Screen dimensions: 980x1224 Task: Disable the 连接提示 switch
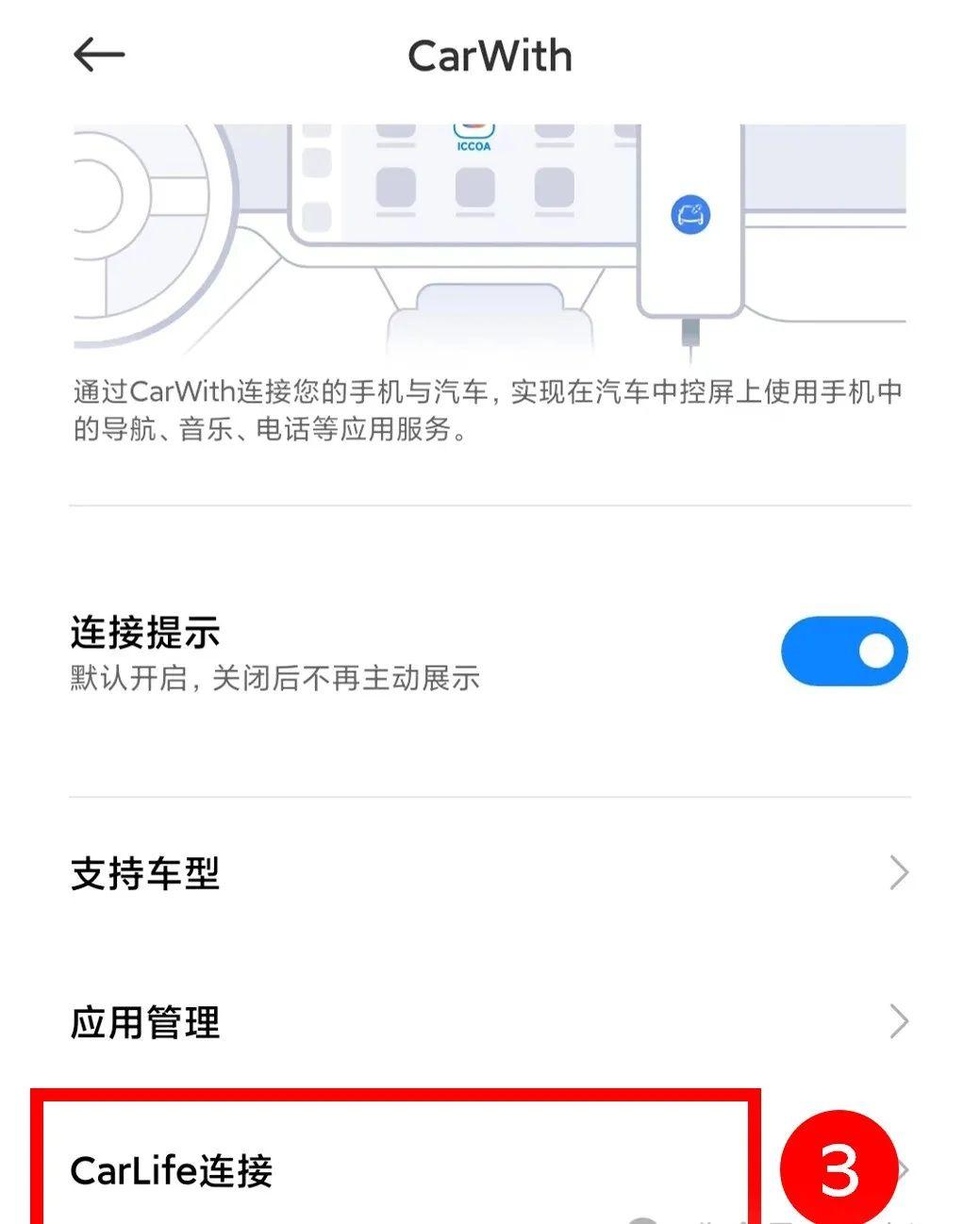[844, 650]
